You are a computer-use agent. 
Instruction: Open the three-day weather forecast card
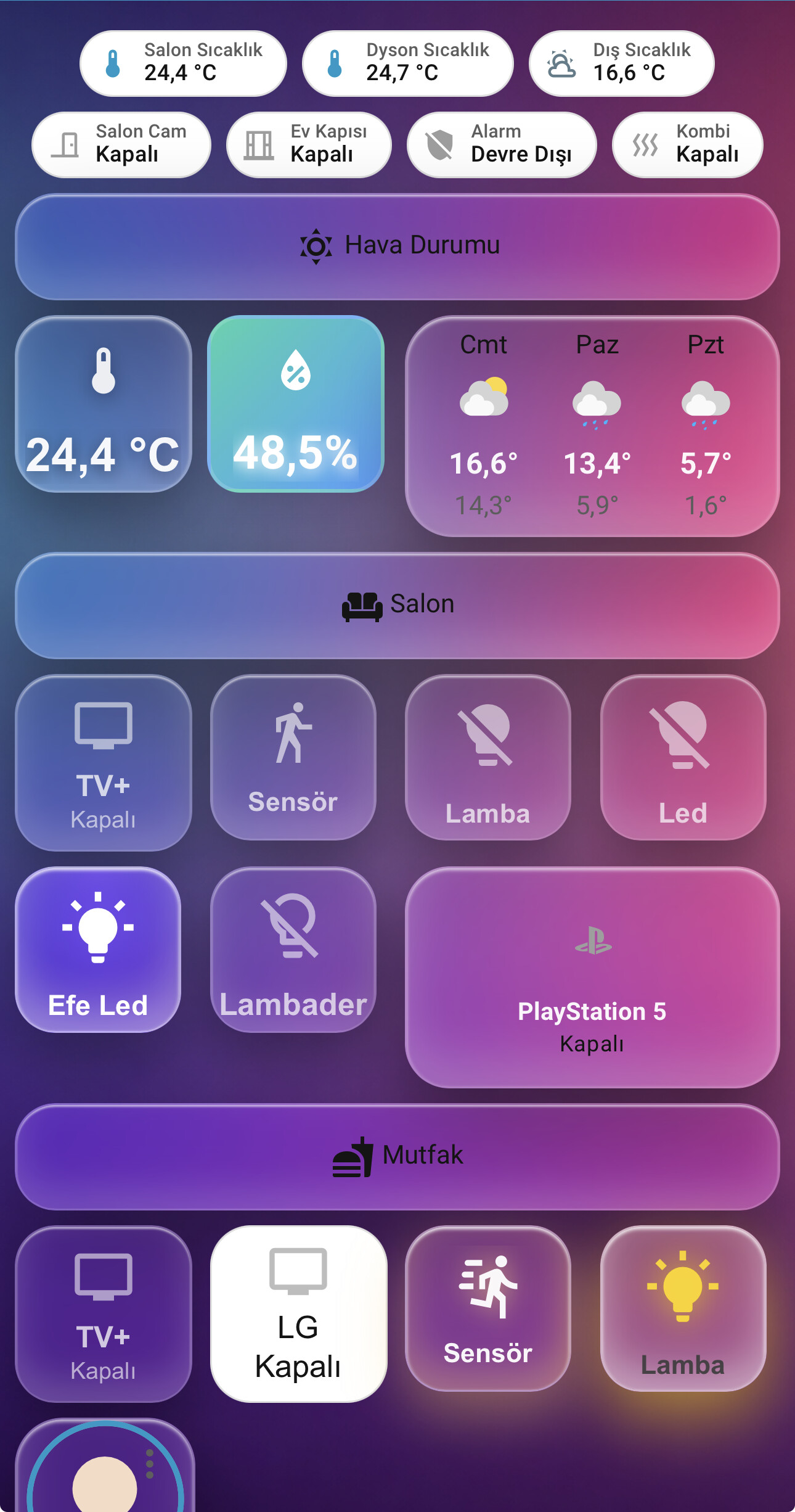(592, 427)
